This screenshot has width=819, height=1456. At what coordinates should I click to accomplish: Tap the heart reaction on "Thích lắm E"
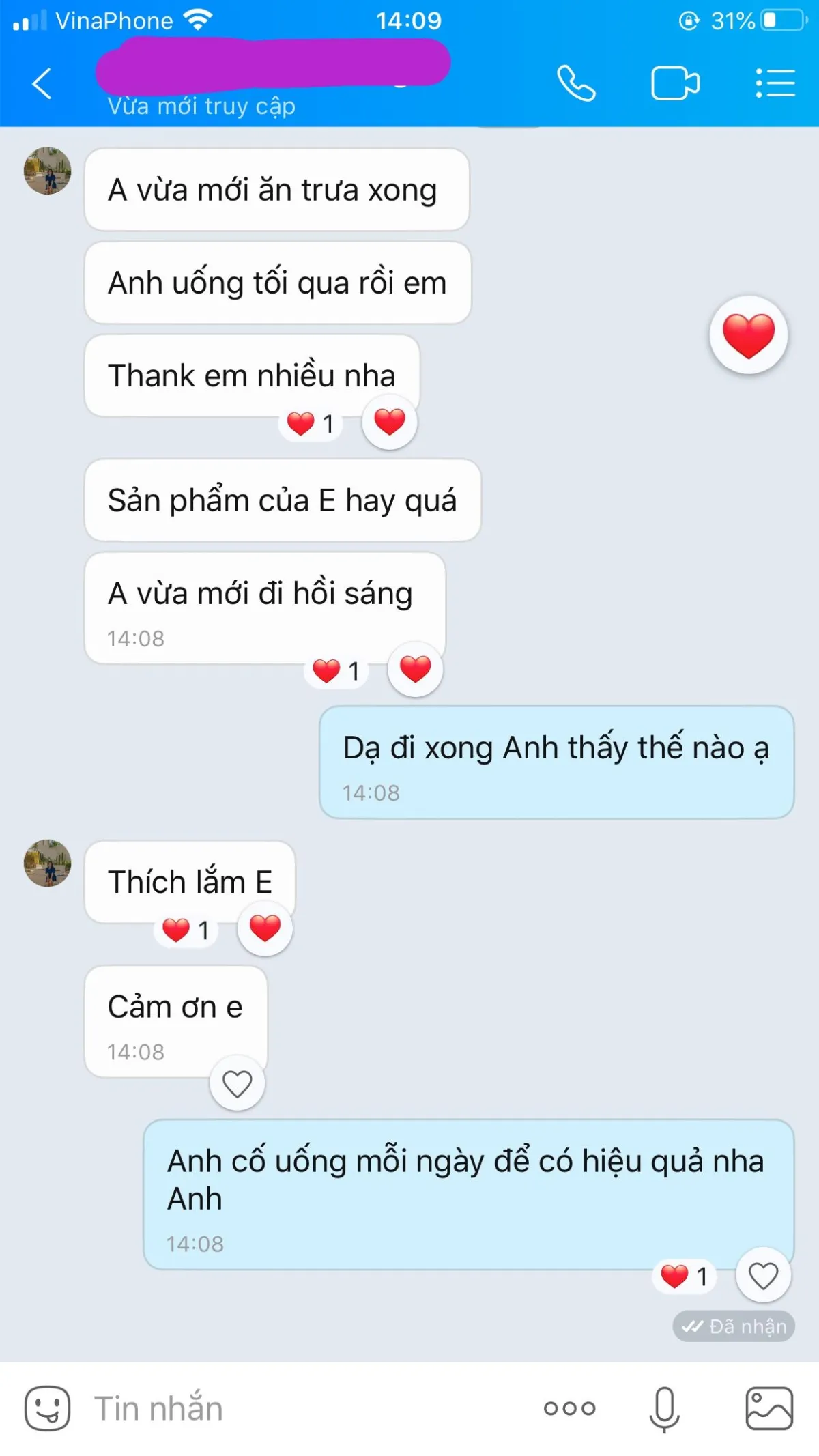(x=265, y=928)
